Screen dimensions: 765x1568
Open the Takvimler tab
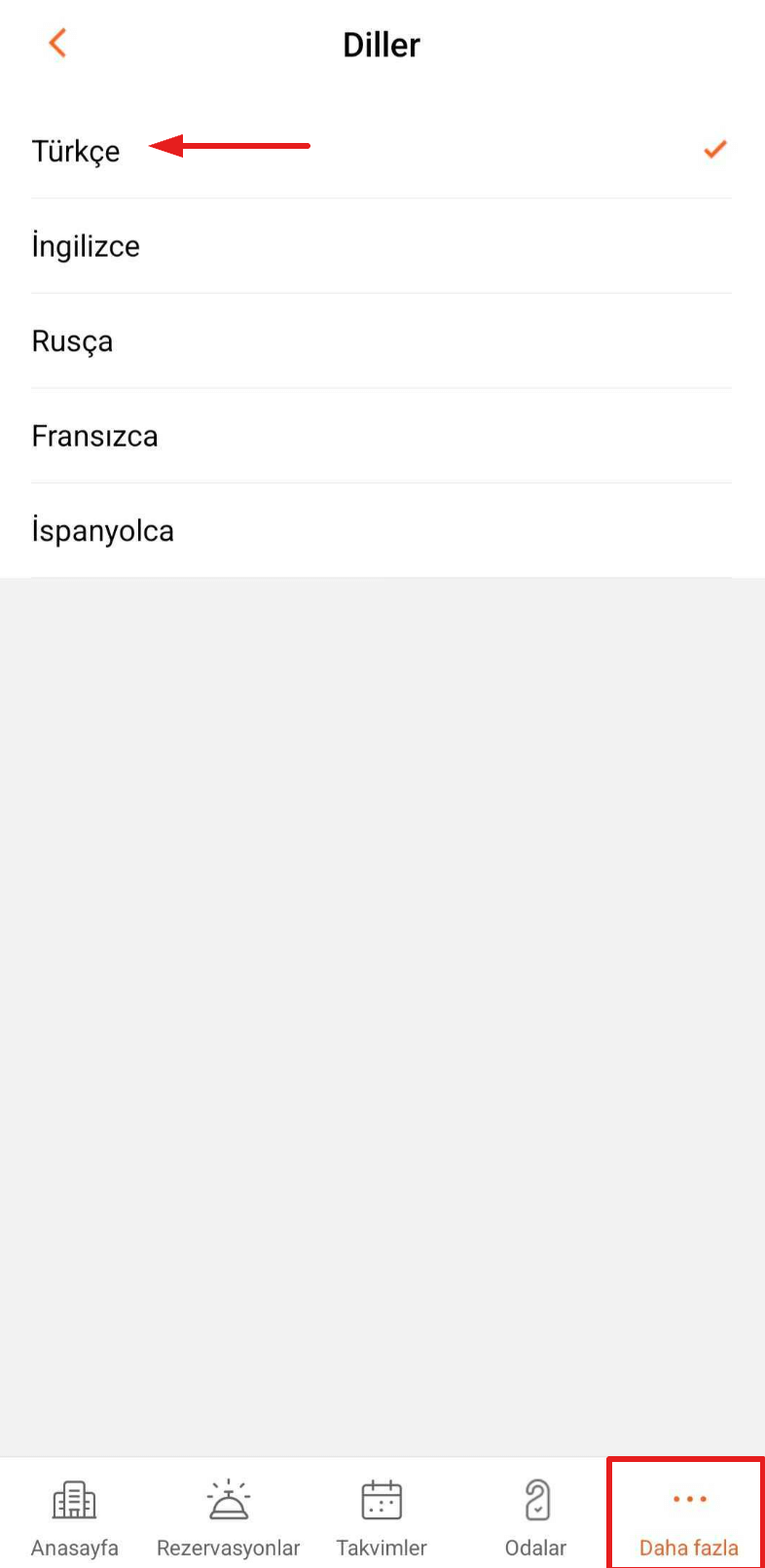pos(382,1515)
